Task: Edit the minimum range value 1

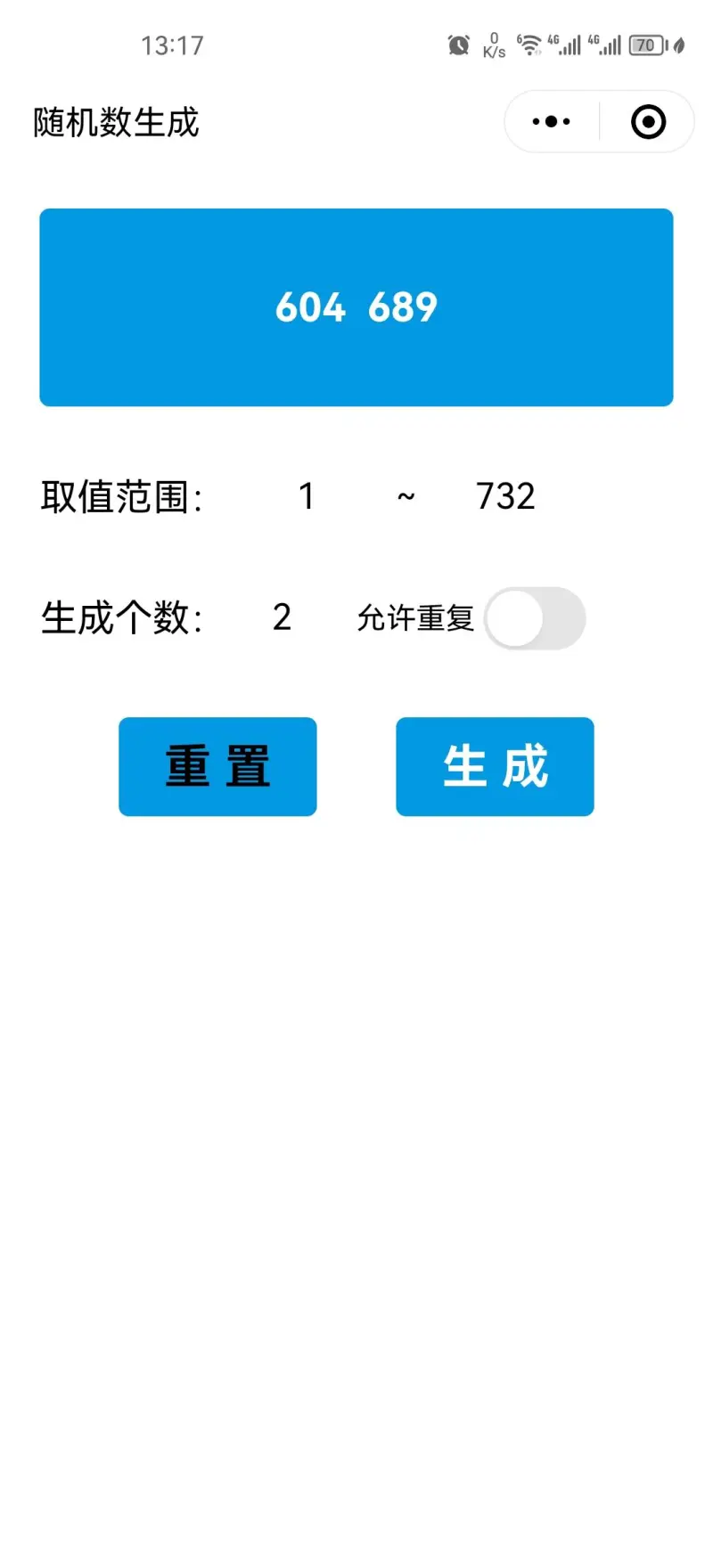Action: (x=307, y=496)
